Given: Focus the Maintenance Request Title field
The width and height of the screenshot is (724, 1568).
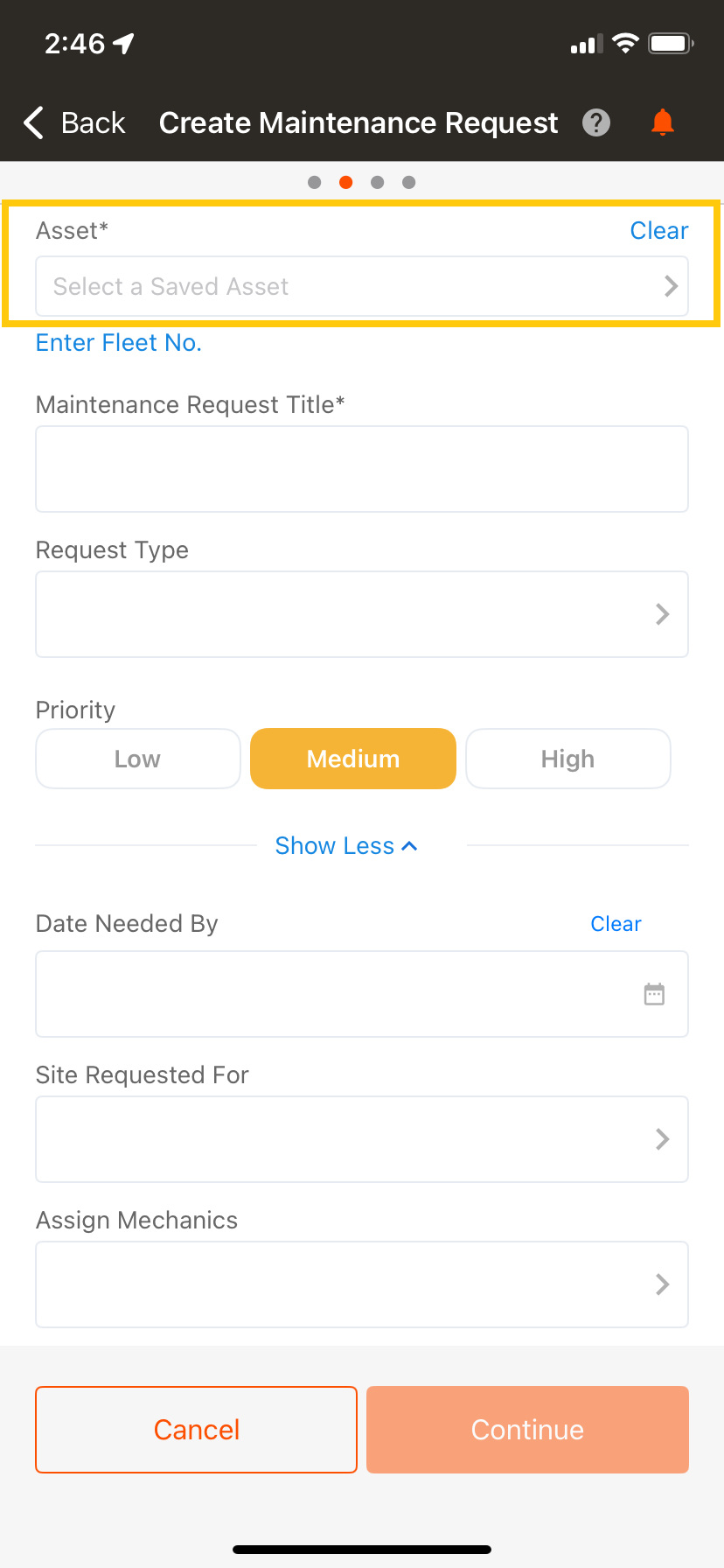Looking at the screenshot, I should point(362,469).
